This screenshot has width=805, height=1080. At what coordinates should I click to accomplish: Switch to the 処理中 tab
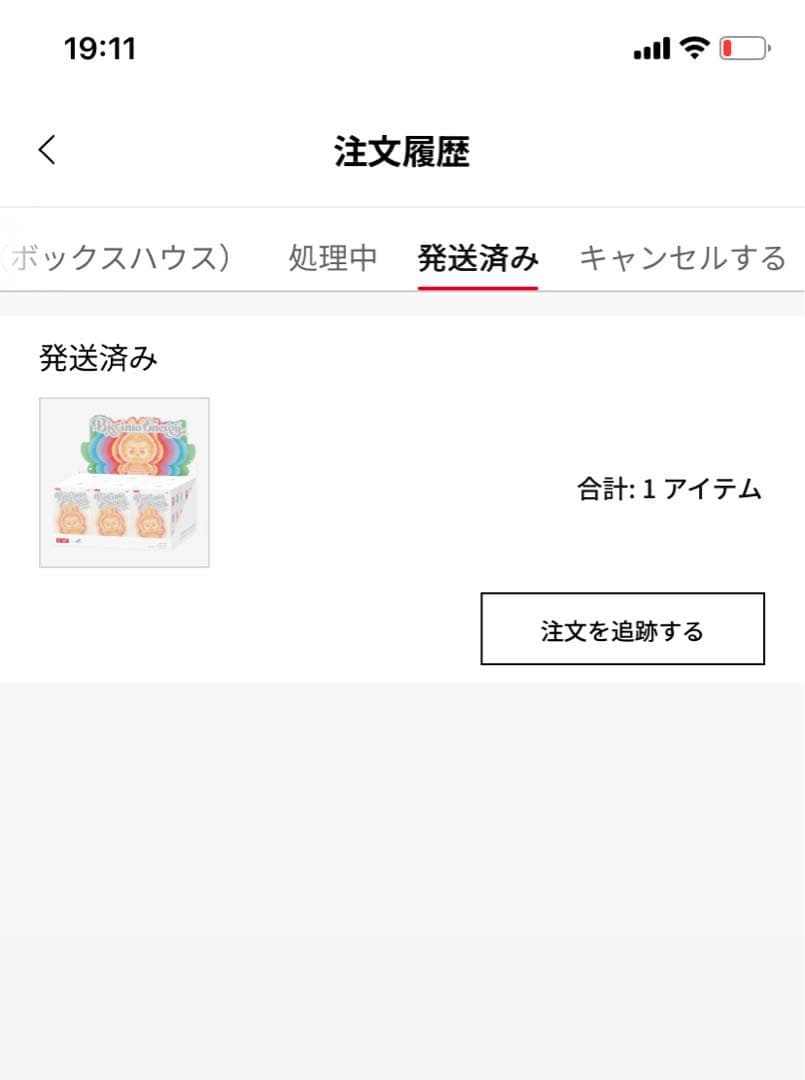[x=333, y=258]
